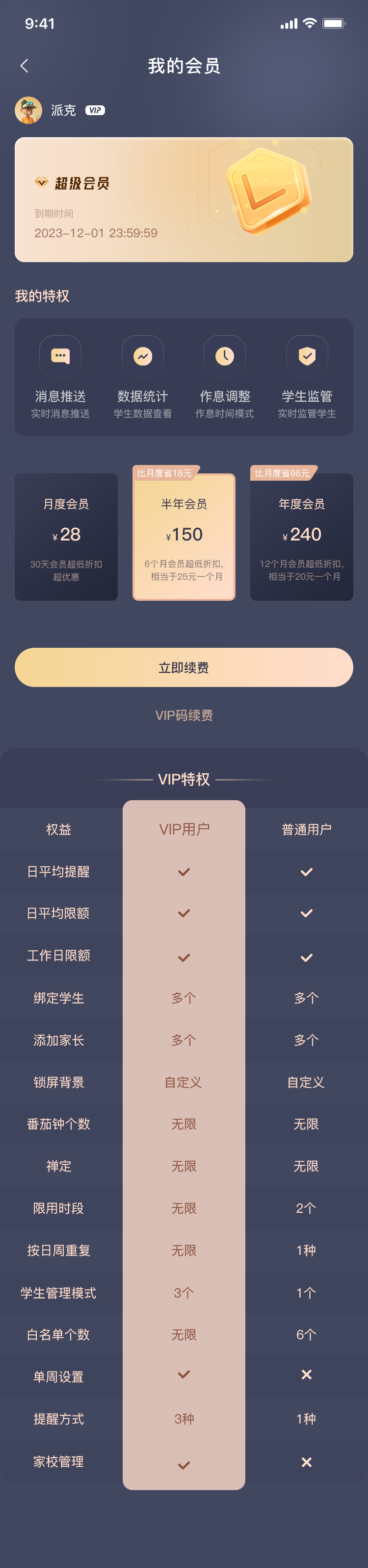The width and height of the screenshot is (368, 1568).
Task: Tap the 立即续费 button
Action: tap(184, 667)
